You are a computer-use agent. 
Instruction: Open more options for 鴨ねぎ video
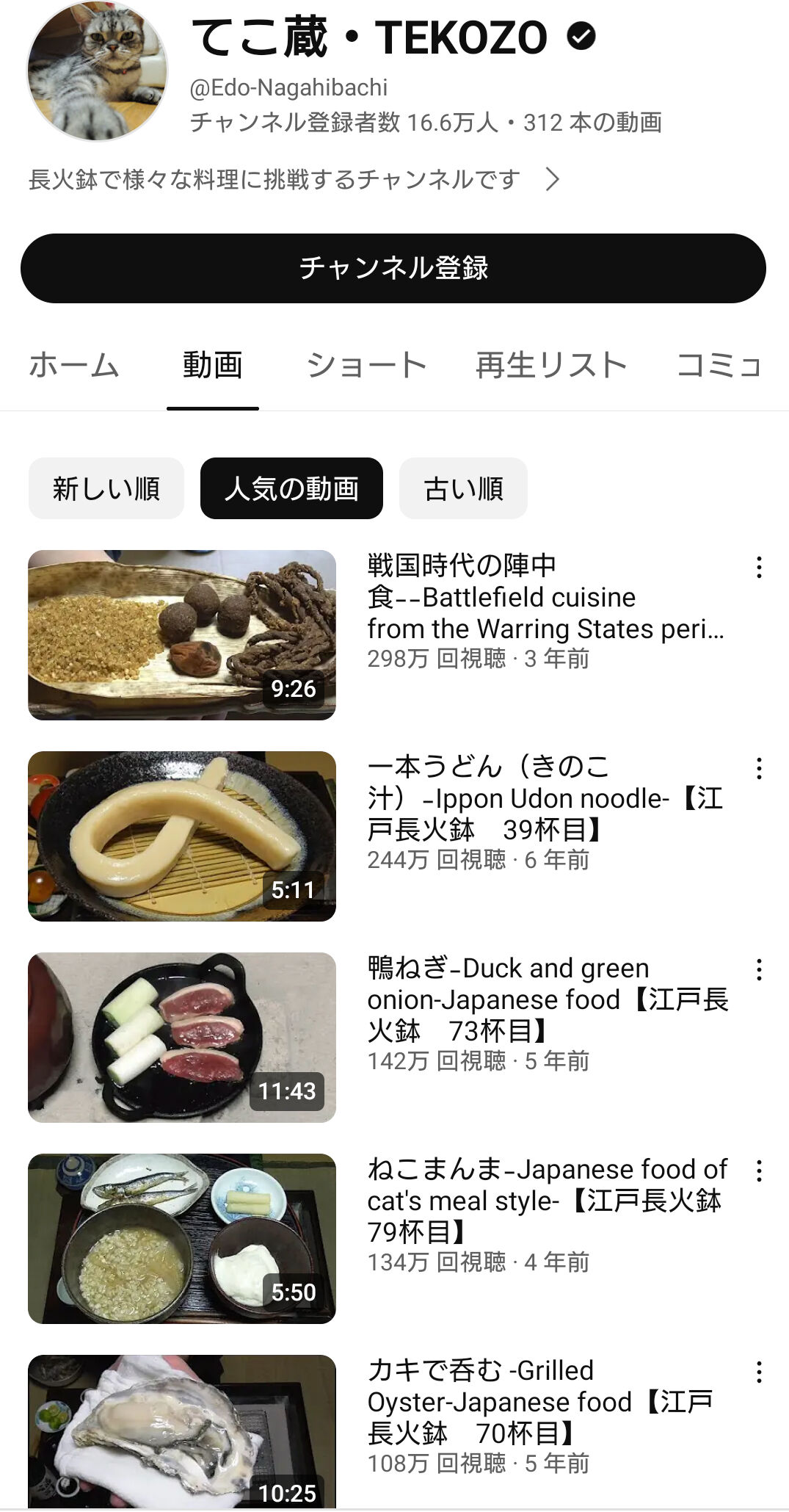759,970
